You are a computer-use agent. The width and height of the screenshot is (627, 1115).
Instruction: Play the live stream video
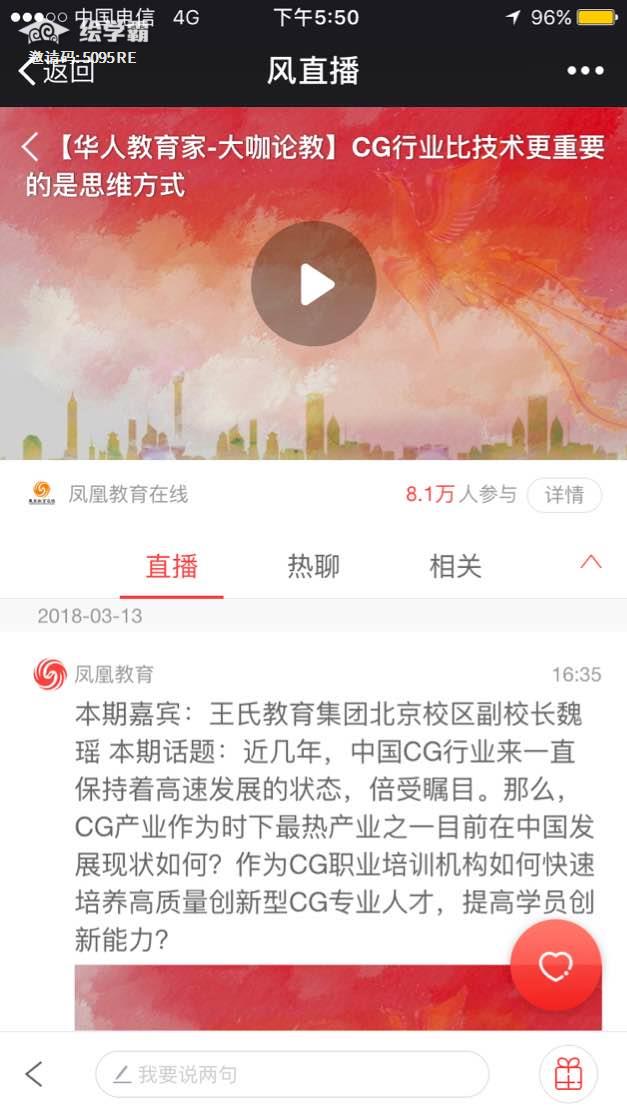tap(313, 284)
